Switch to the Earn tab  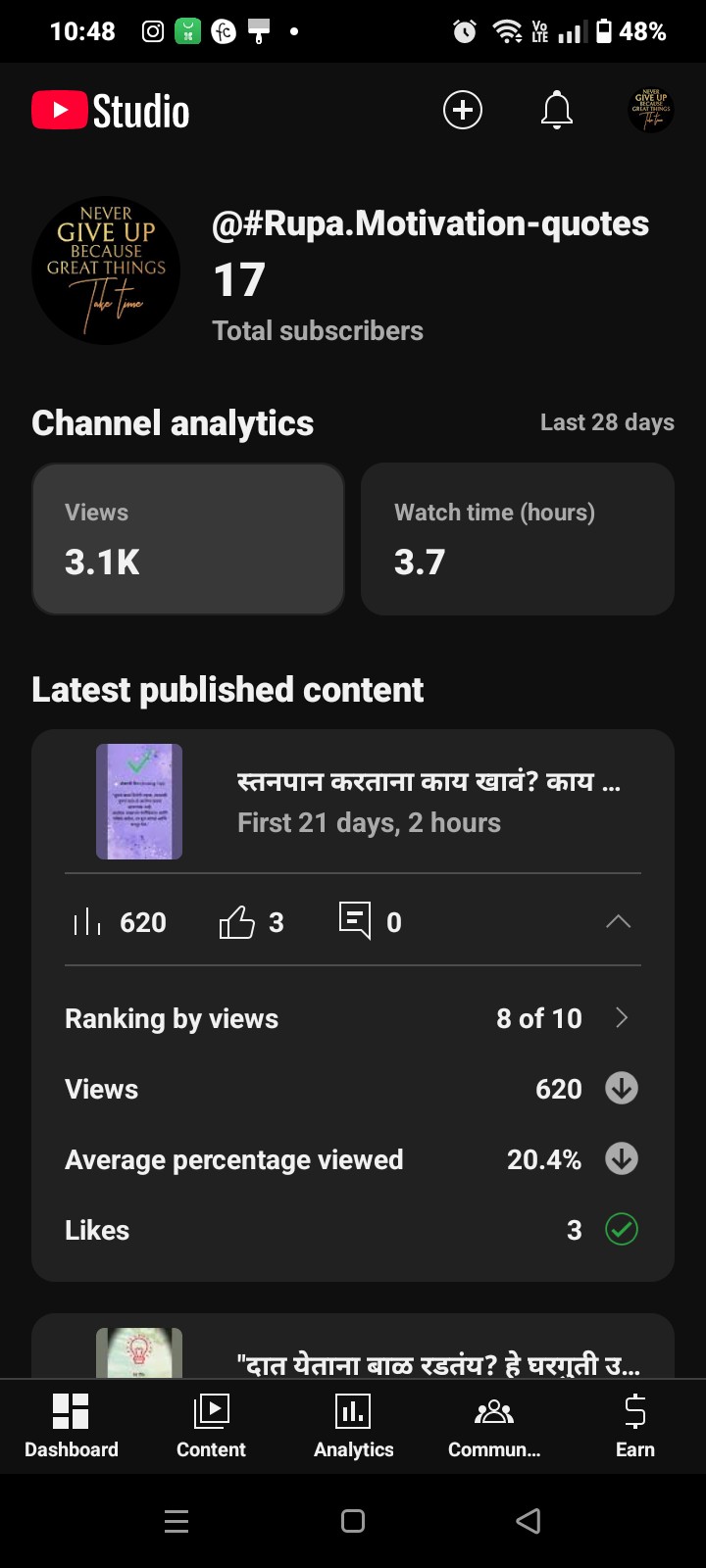tap(634, 1426)
